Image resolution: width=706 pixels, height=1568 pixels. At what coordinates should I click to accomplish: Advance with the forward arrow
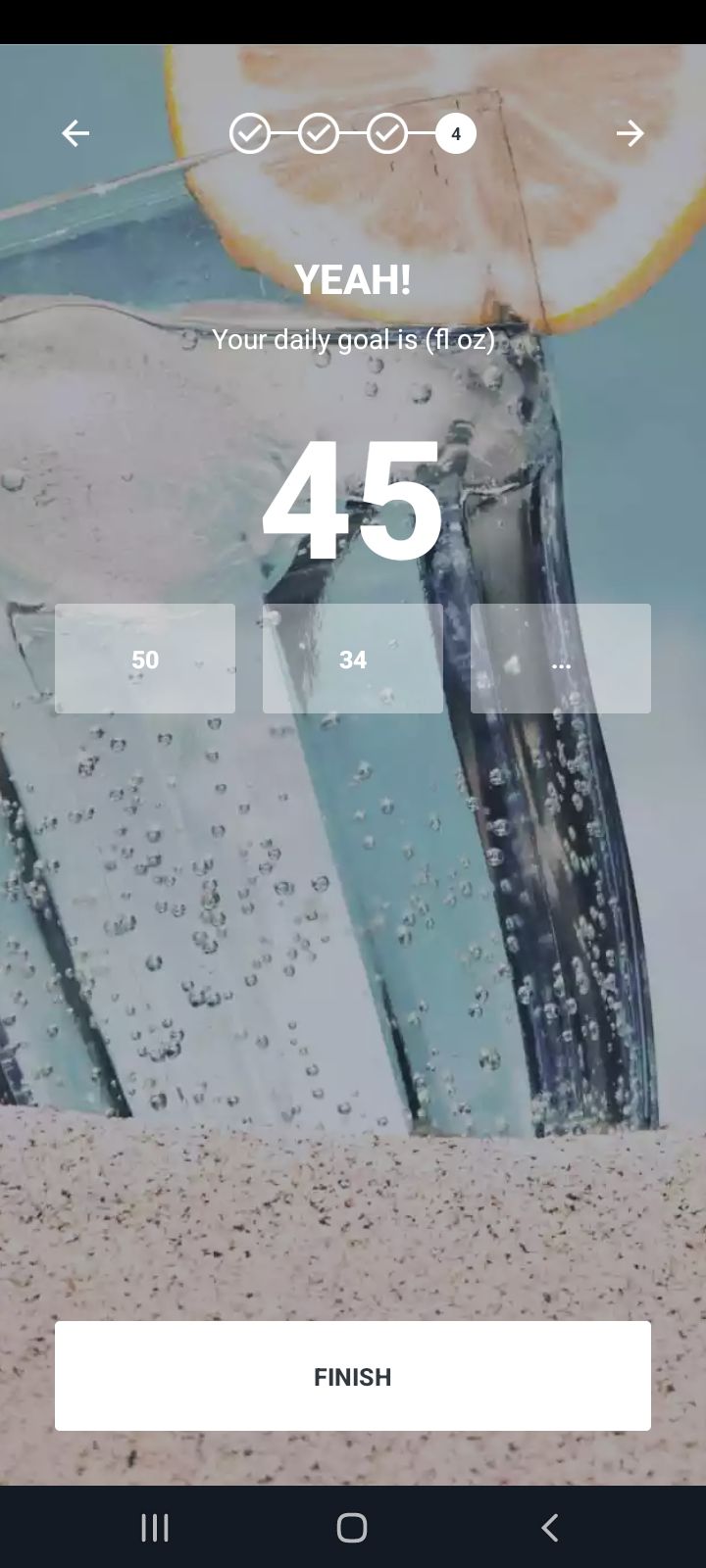[630, 133]
